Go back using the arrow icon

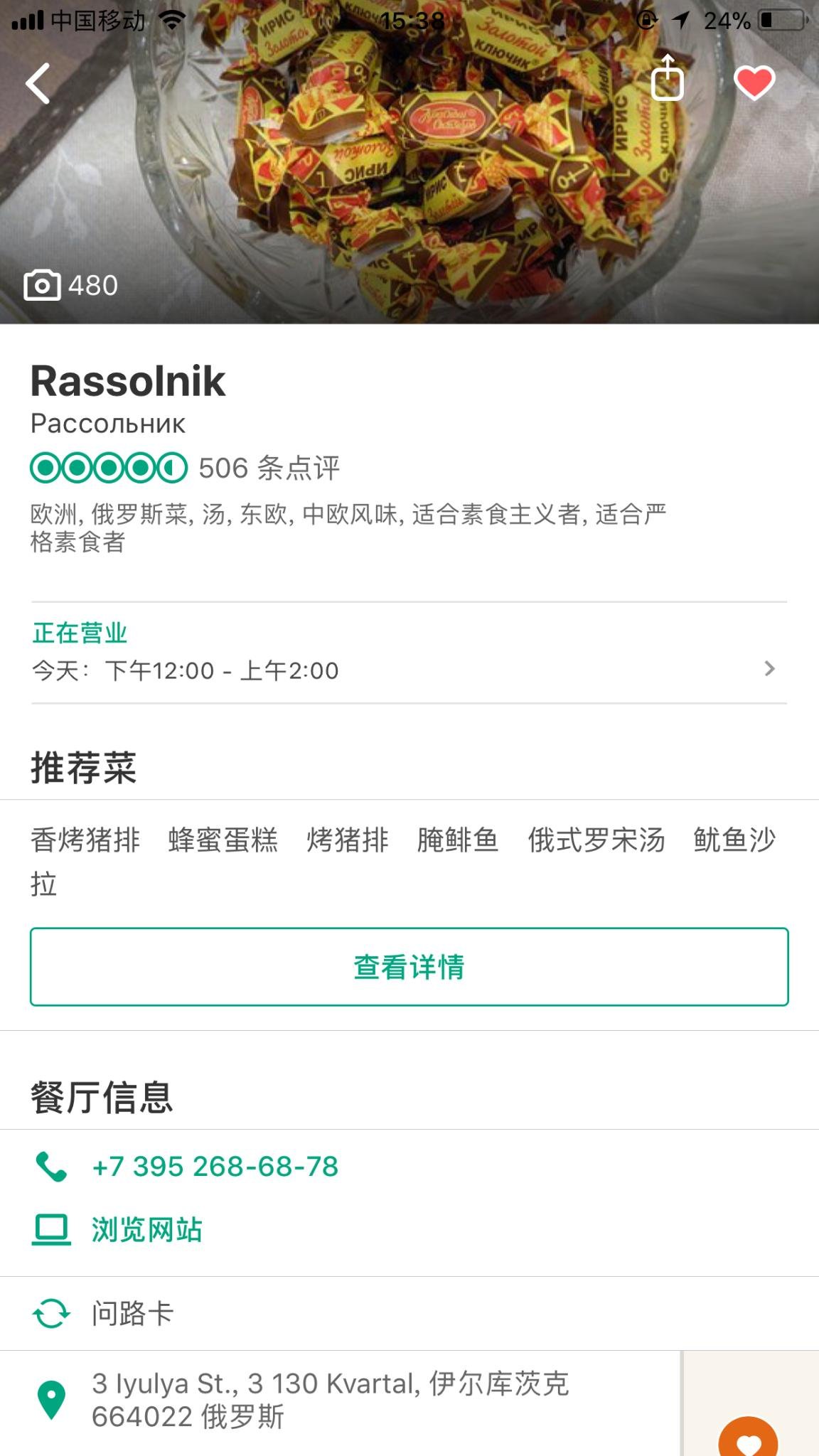click(x=38, y=83)
